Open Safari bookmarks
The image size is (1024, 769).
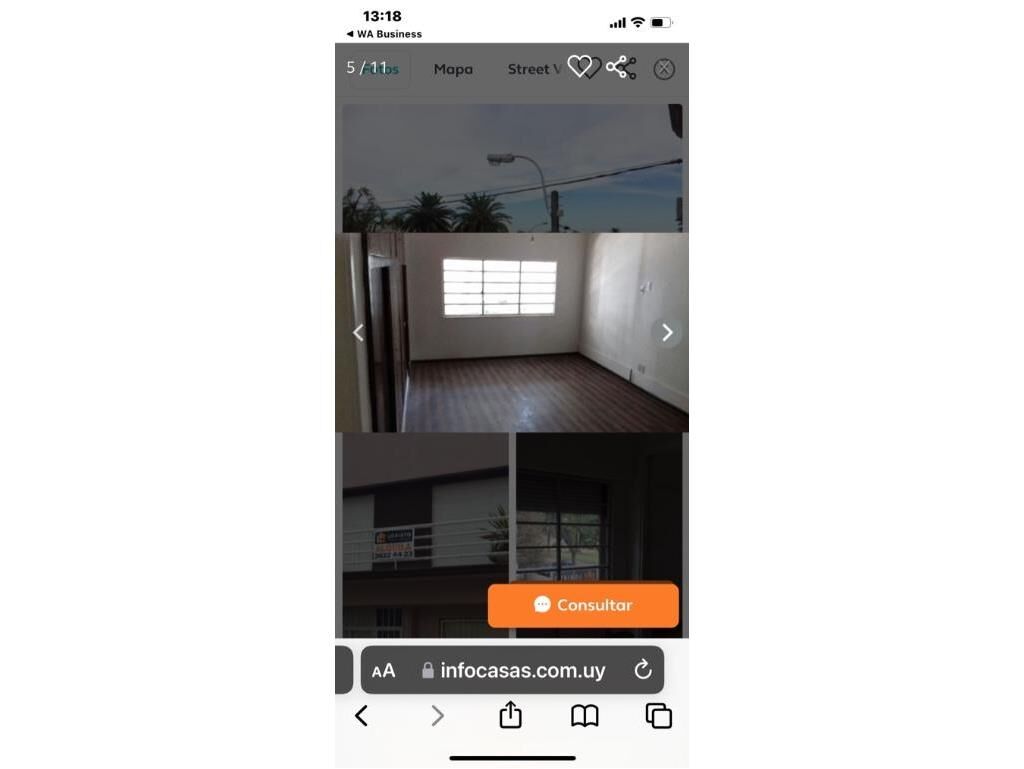[584, 716]
